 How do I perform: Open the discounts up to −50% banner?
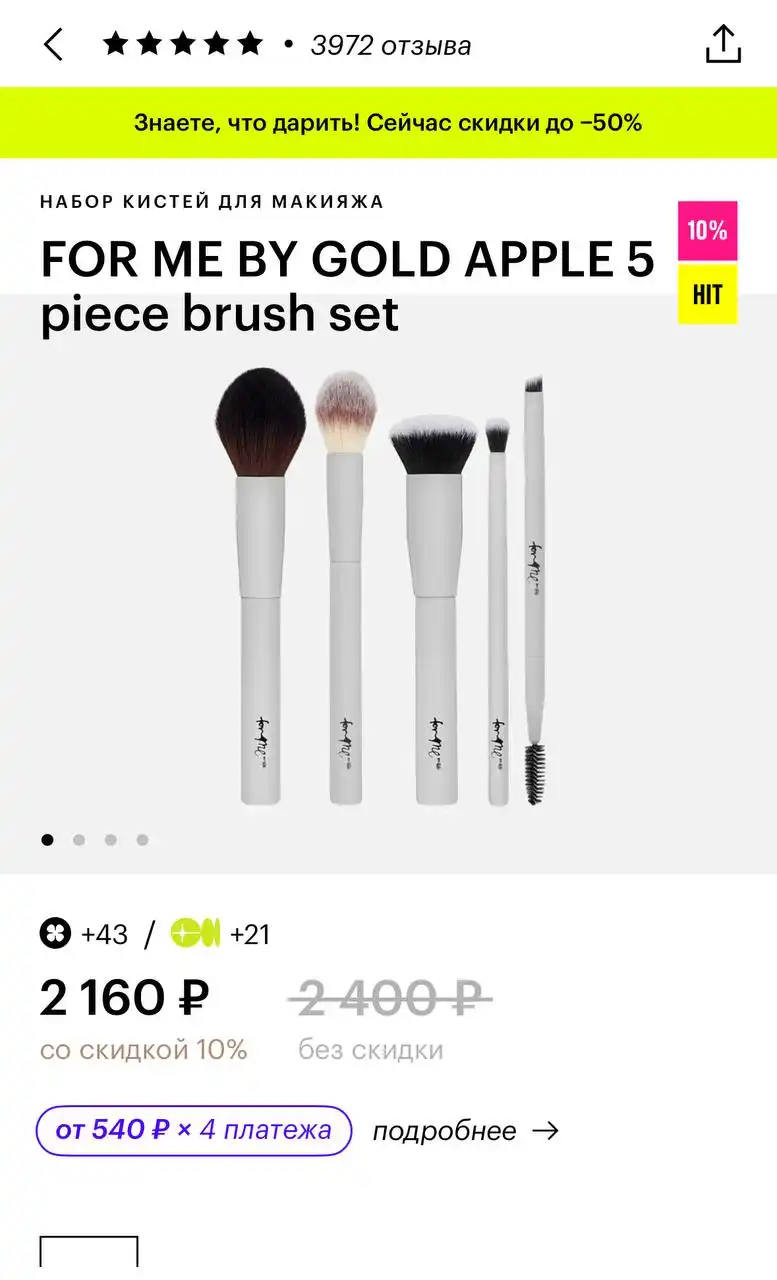[388, 123]
